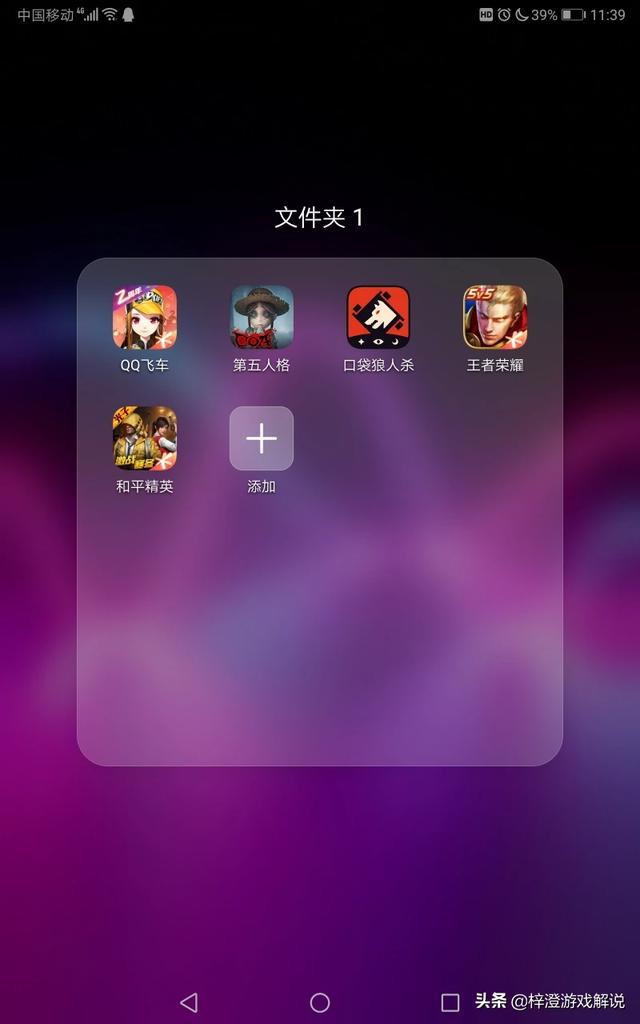640x1024 pixels.
Task: Open 口袋狼人杀
Action: [x=378, y=317]
